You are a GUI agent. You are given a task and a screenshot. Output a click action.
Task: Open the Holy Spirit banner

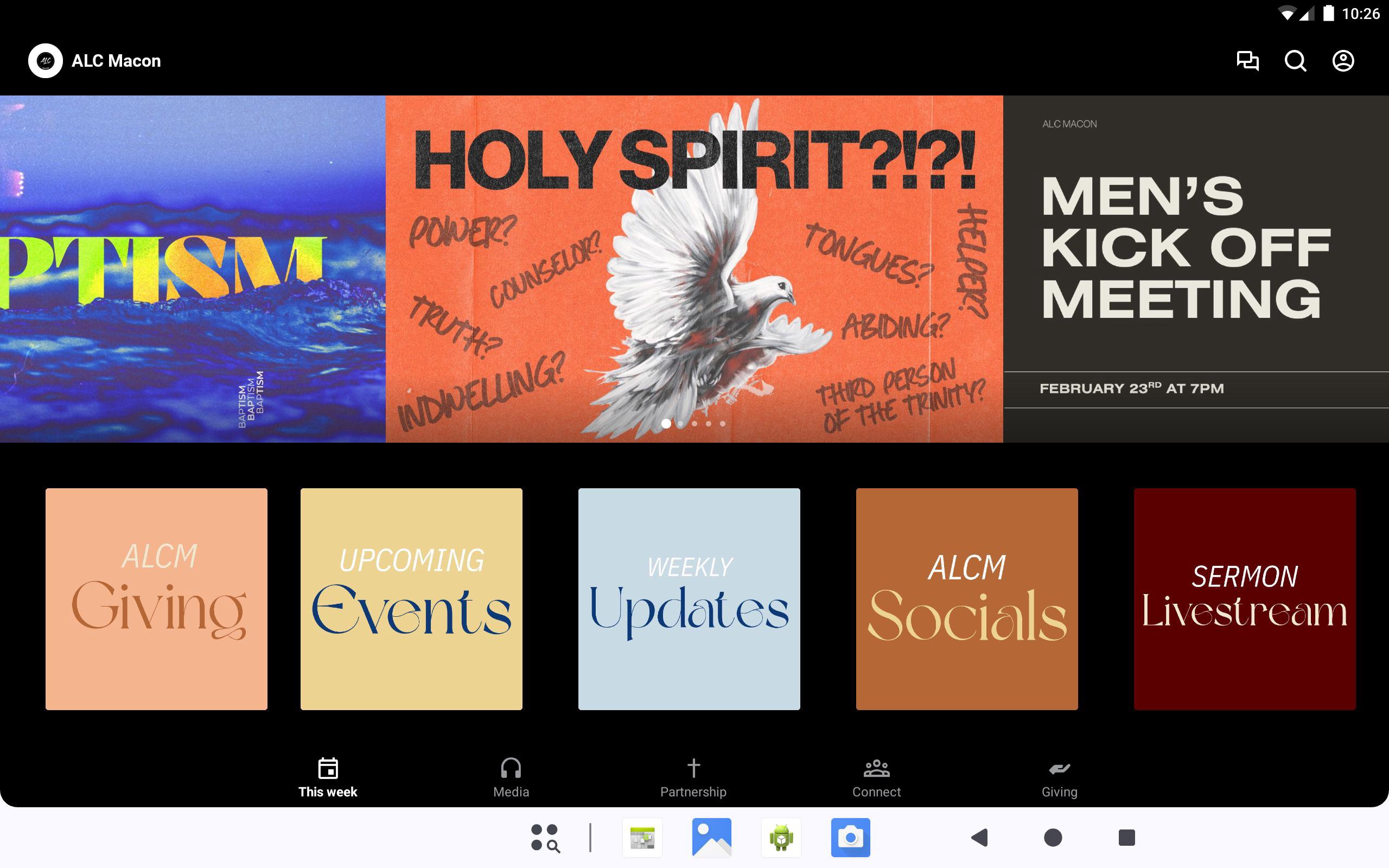point(693,269)
